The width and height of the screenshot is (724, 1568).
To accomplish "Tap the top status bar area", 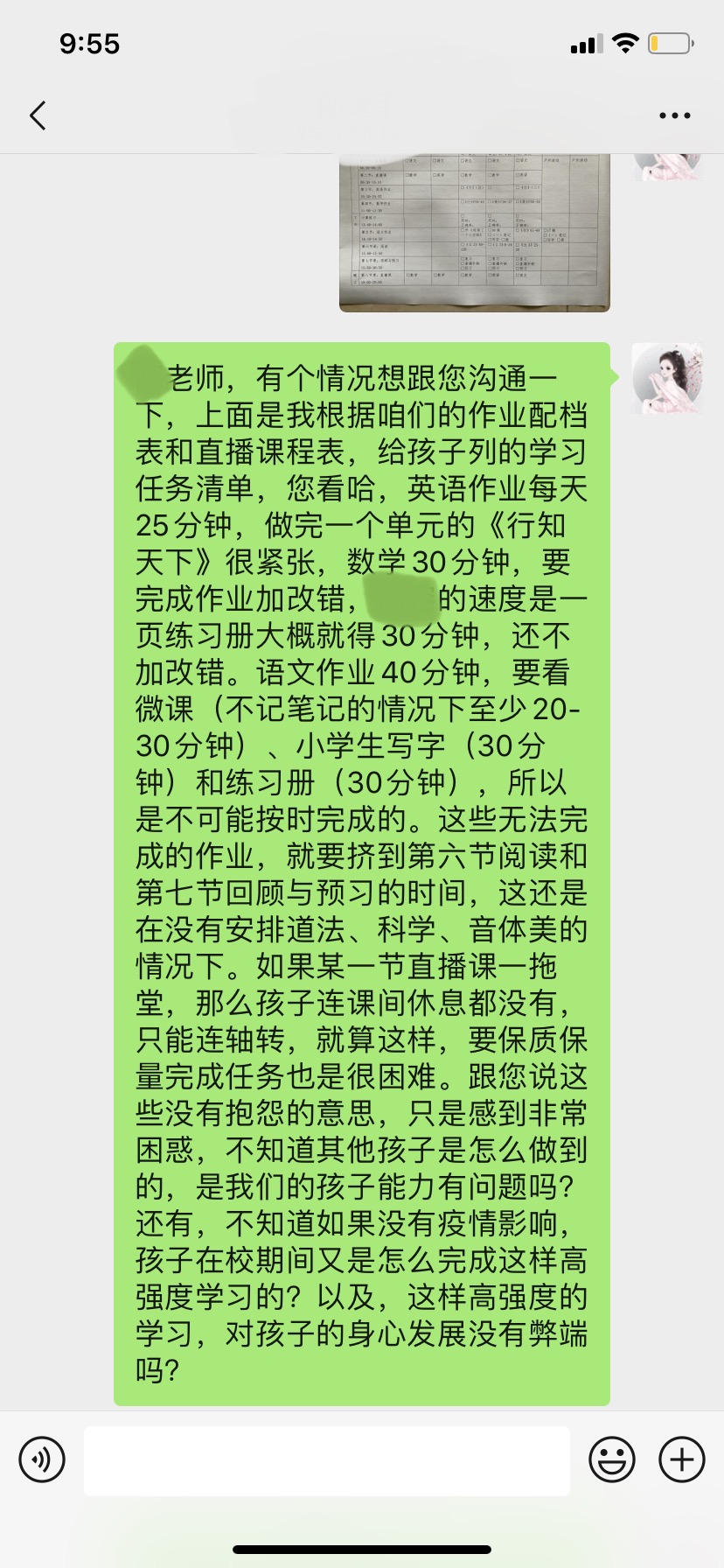I will pyautogui.click(x=362, y=42).
